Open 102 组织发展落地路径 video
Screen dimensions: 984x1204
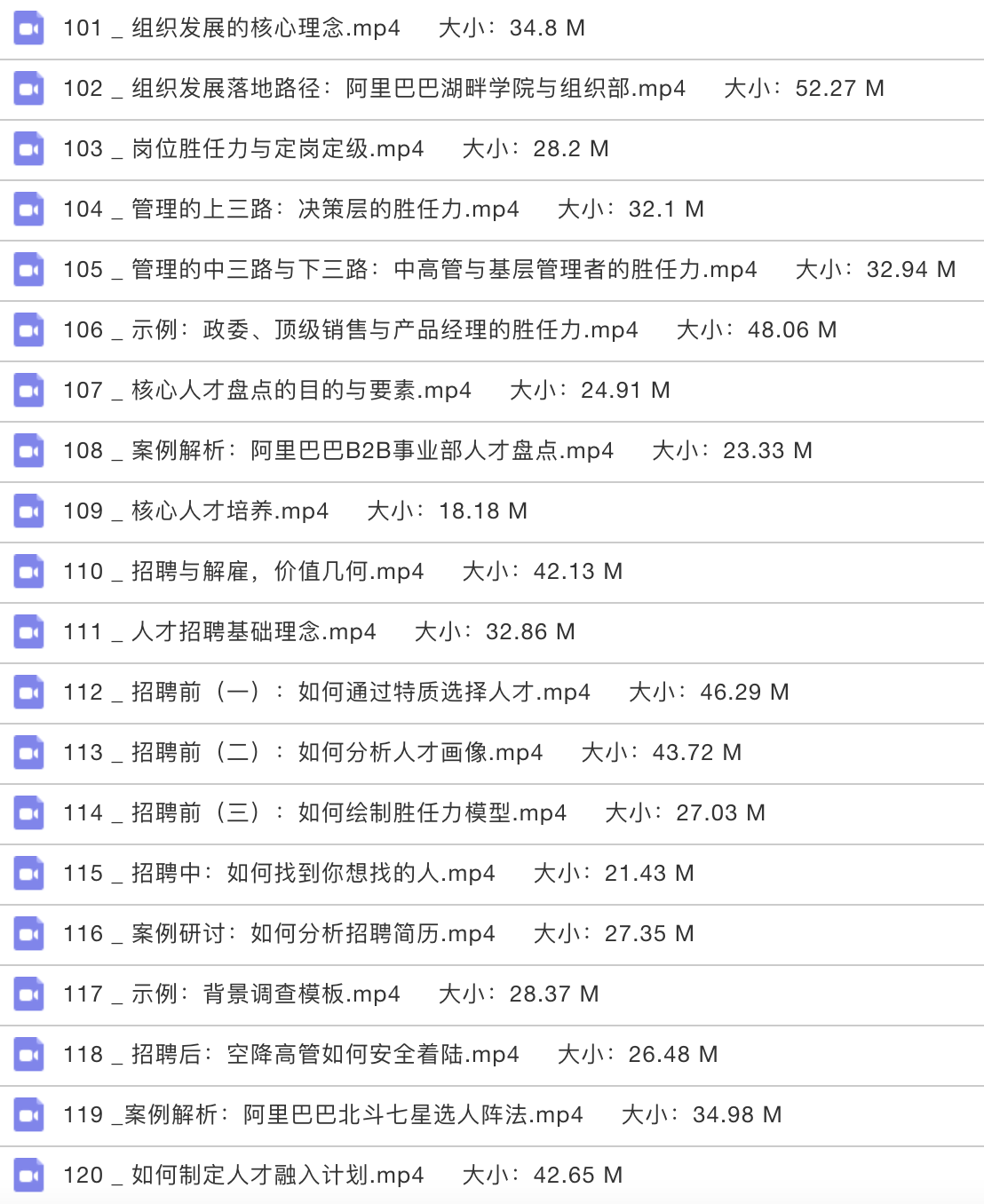(x=373, y=88)
